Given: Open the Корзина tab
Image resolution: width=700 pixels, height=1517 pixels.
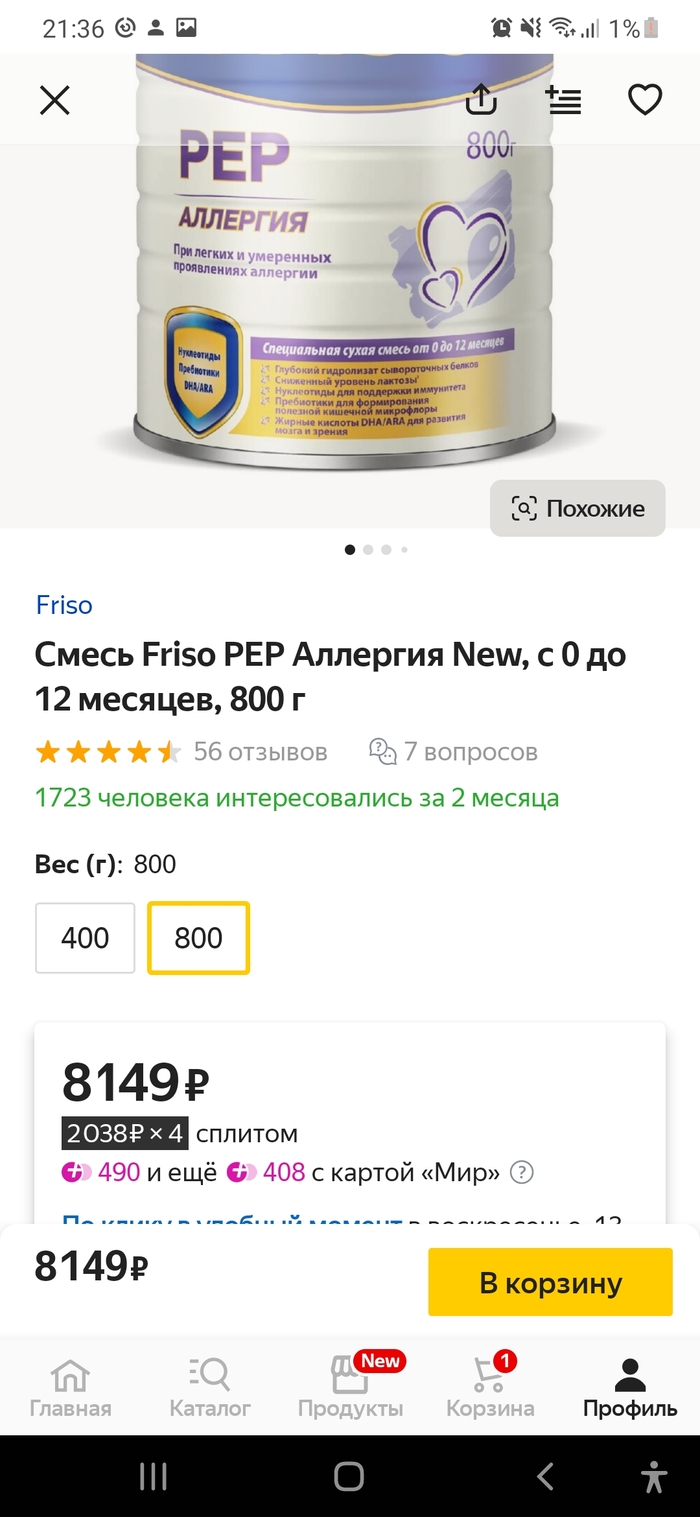Looking at the screenshot, I should click(x=490, y=1386).
